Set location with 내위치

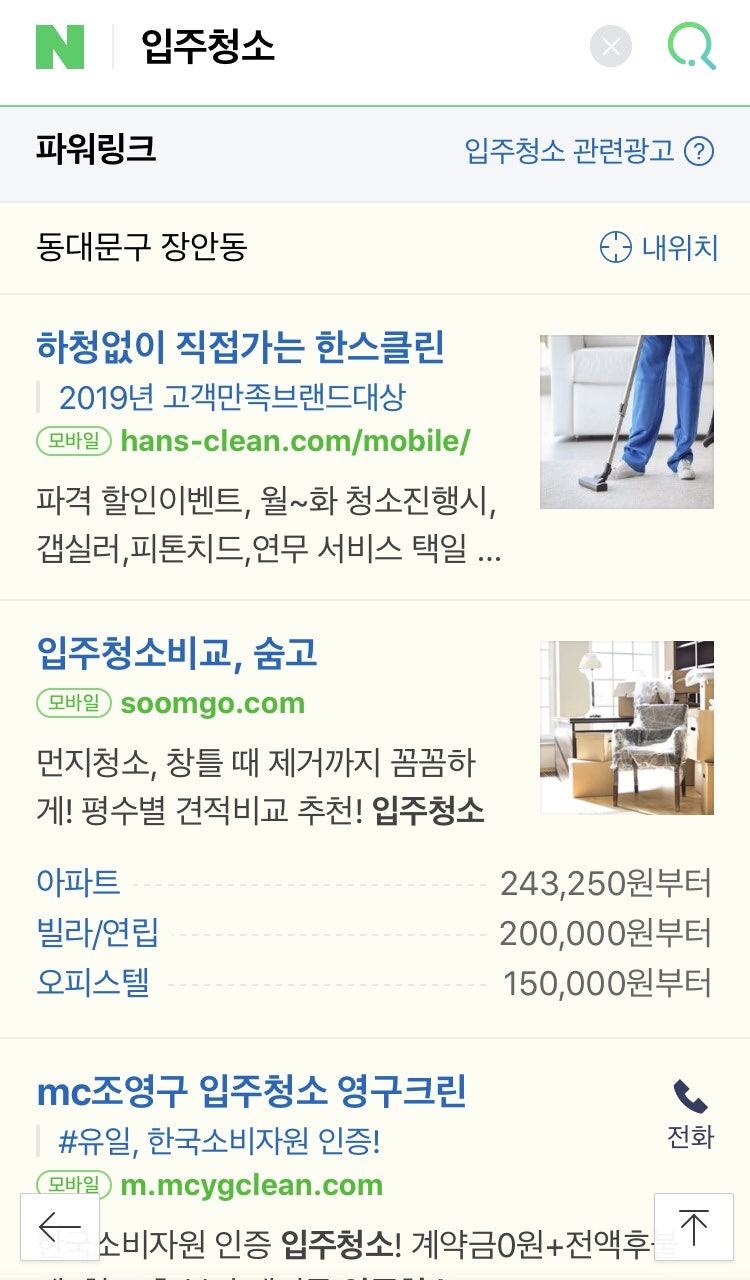659,247
